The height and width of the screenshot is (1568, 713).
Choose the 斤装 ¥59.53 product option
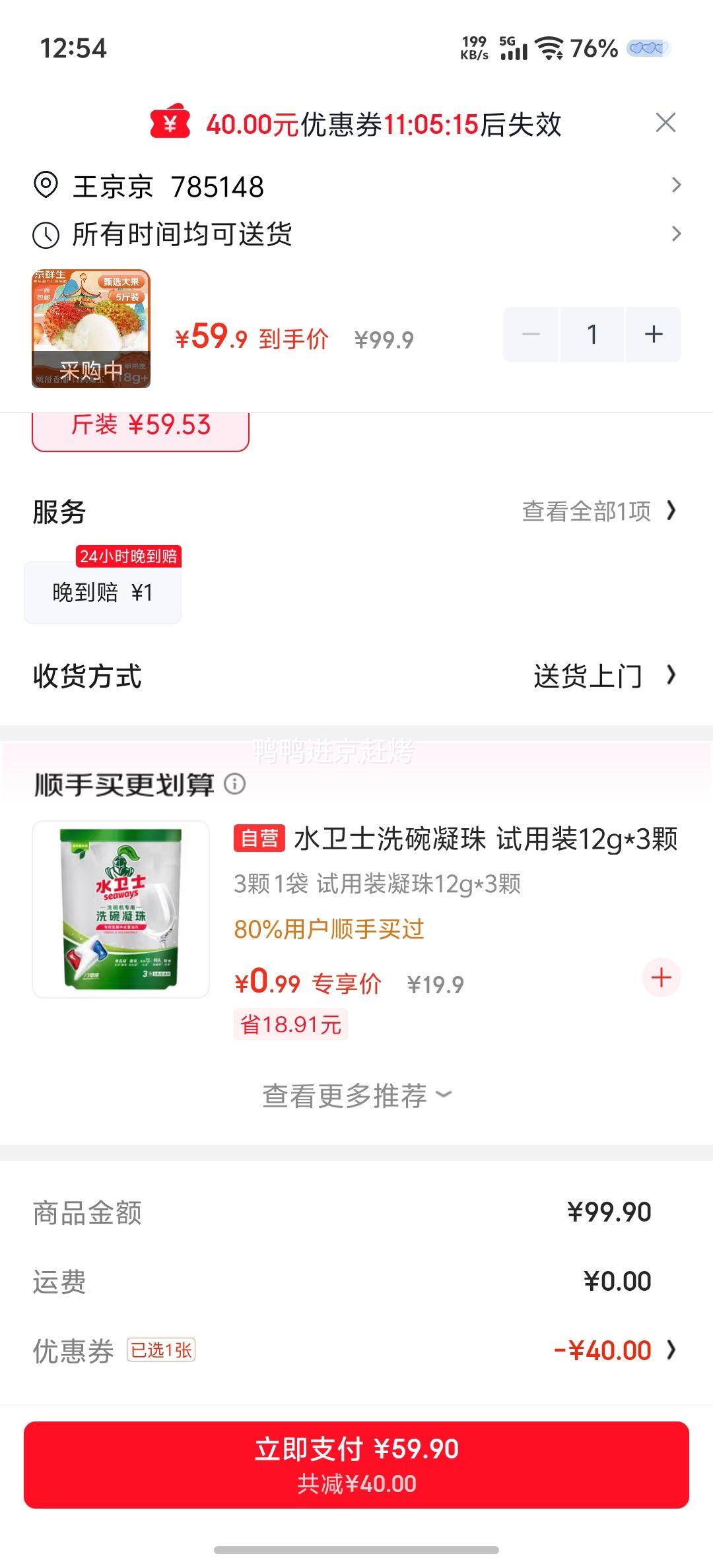[x=139, y=425]
